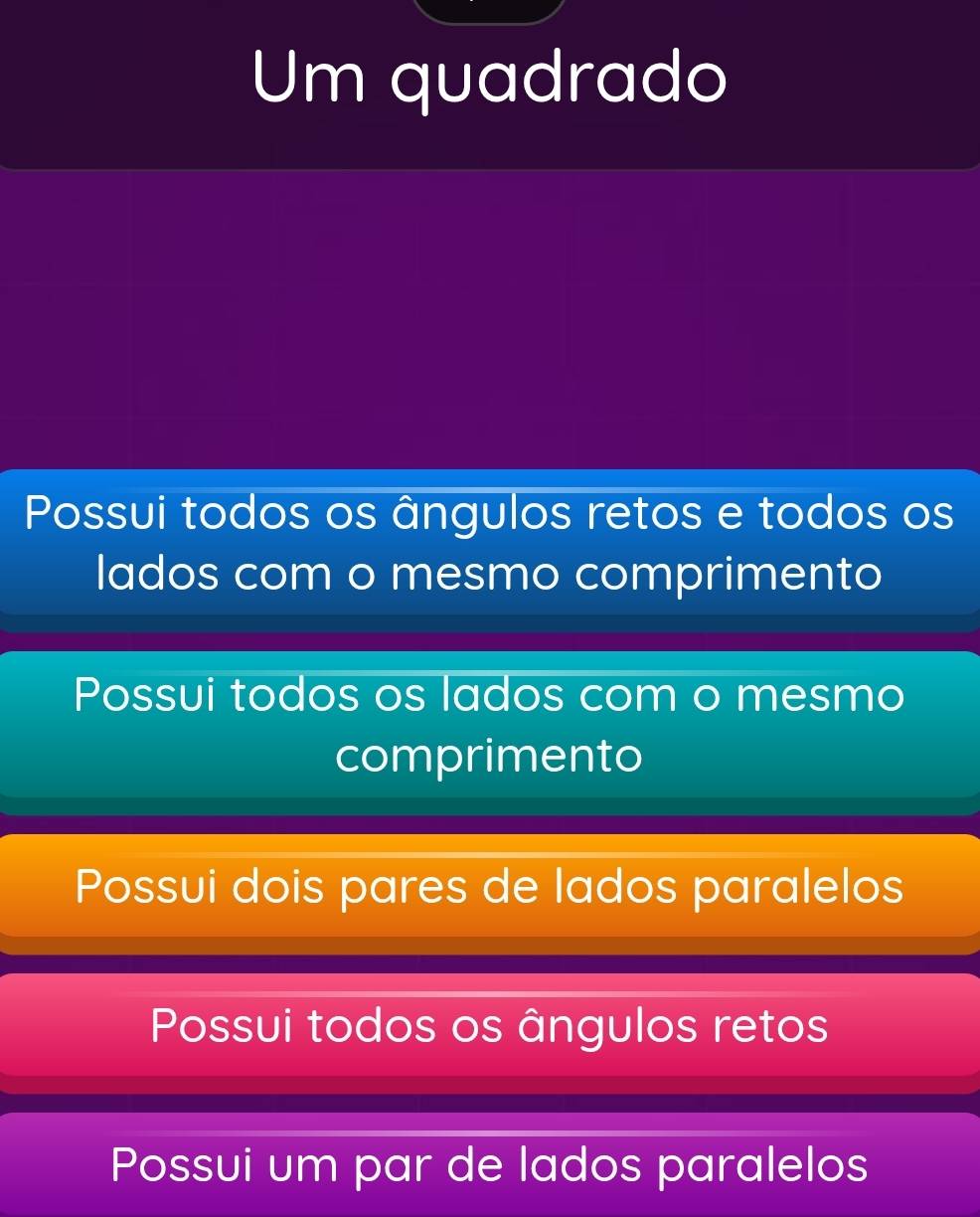Answer 'Possui um par de lados paralelos'
This screenshot has height=1217, width=980.
490,1163
